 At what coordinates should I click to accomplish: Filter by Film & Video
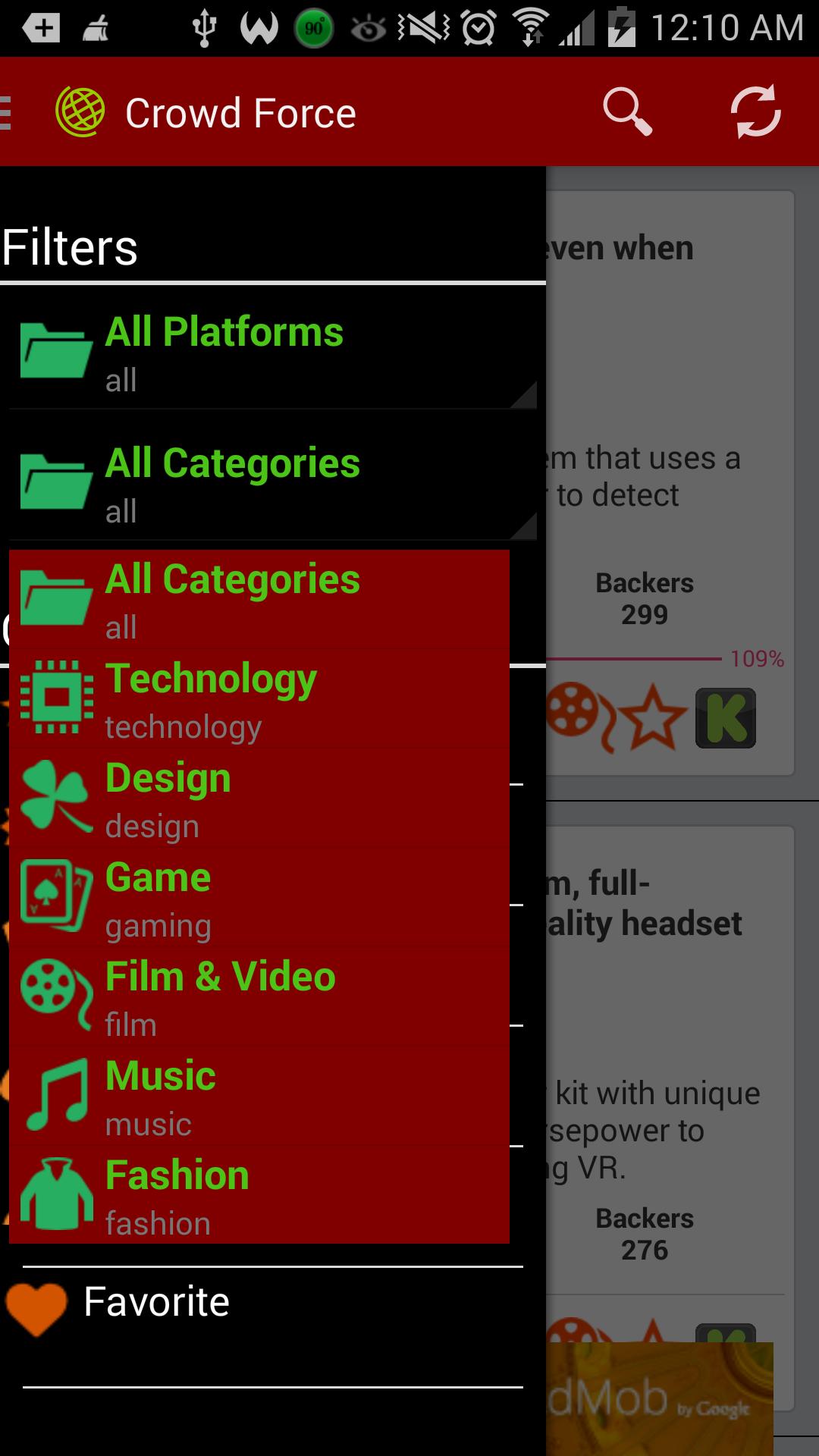coord(259,996)
